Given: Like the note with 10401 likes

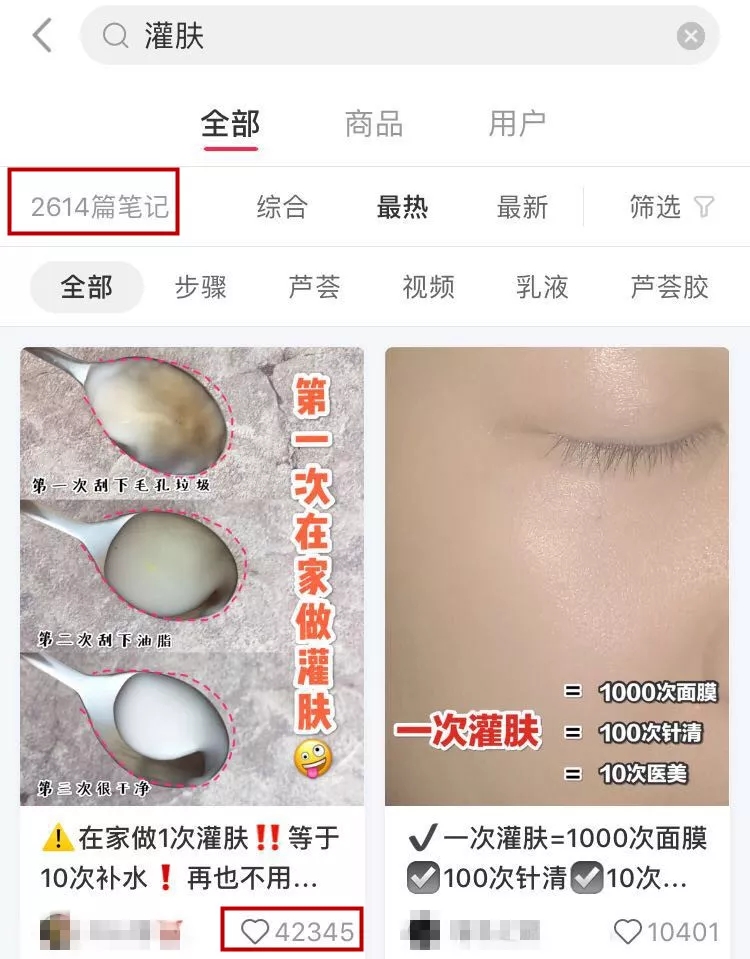Looking at the screenshot, I should 627,932.
